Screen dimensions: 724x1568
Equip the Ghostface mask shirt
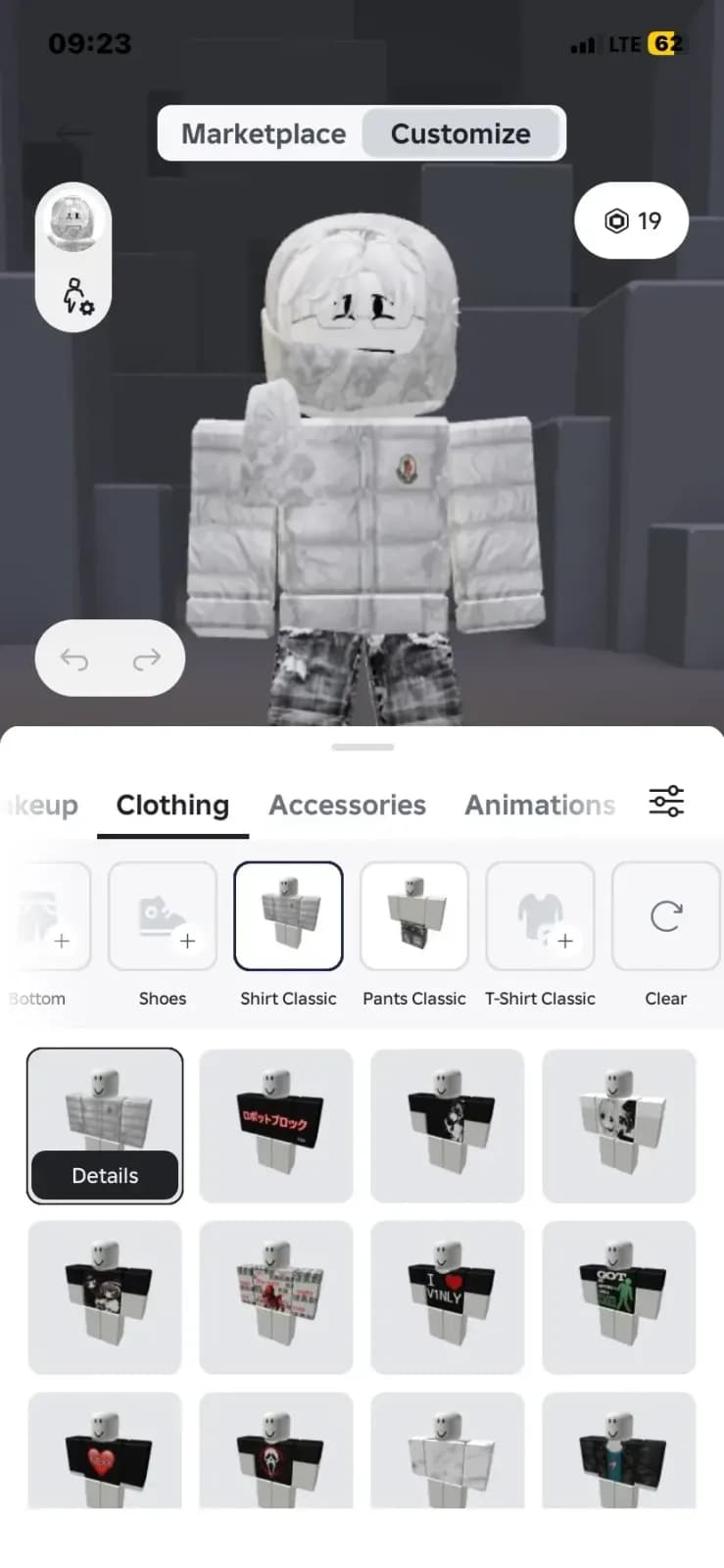276,1450
